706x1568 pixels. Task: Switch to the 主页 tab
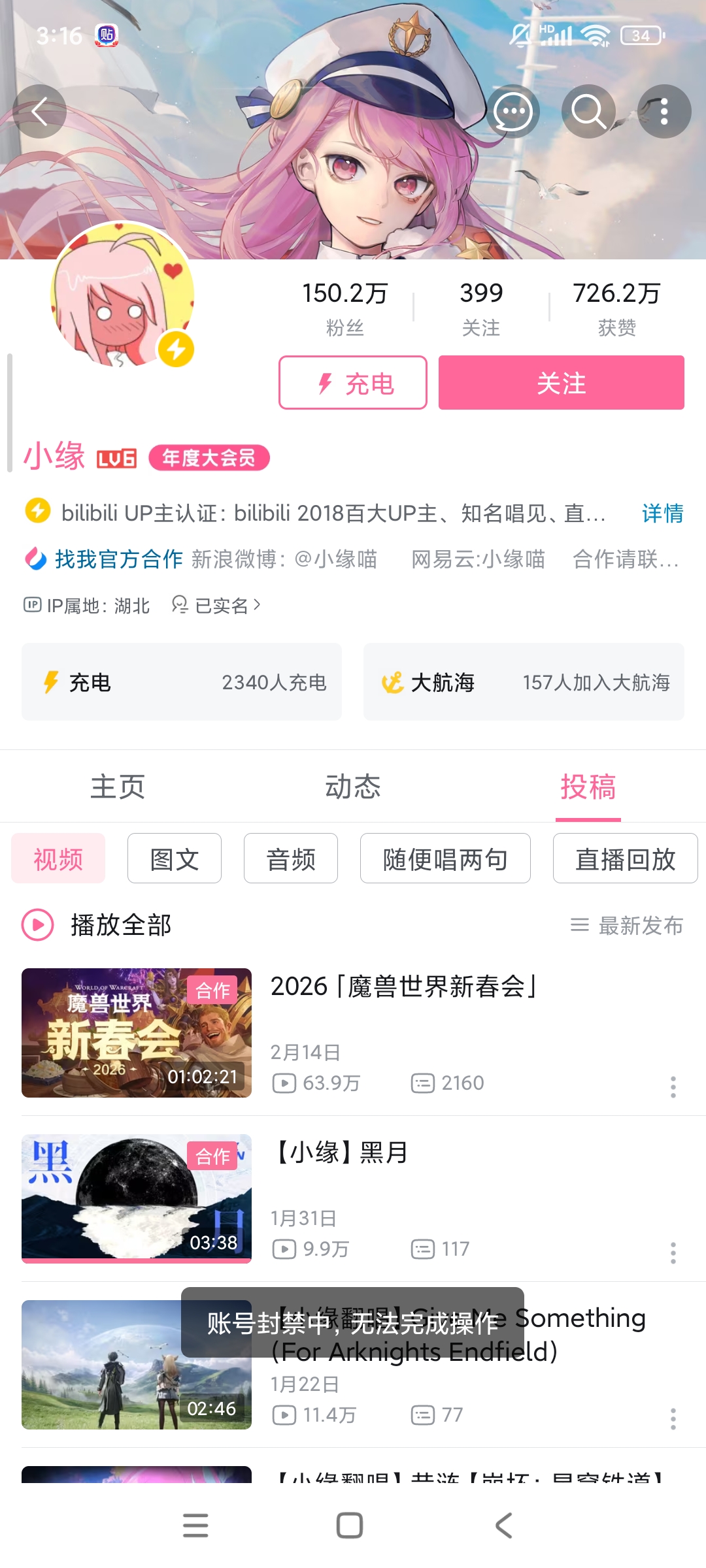(x=118, y=787)
